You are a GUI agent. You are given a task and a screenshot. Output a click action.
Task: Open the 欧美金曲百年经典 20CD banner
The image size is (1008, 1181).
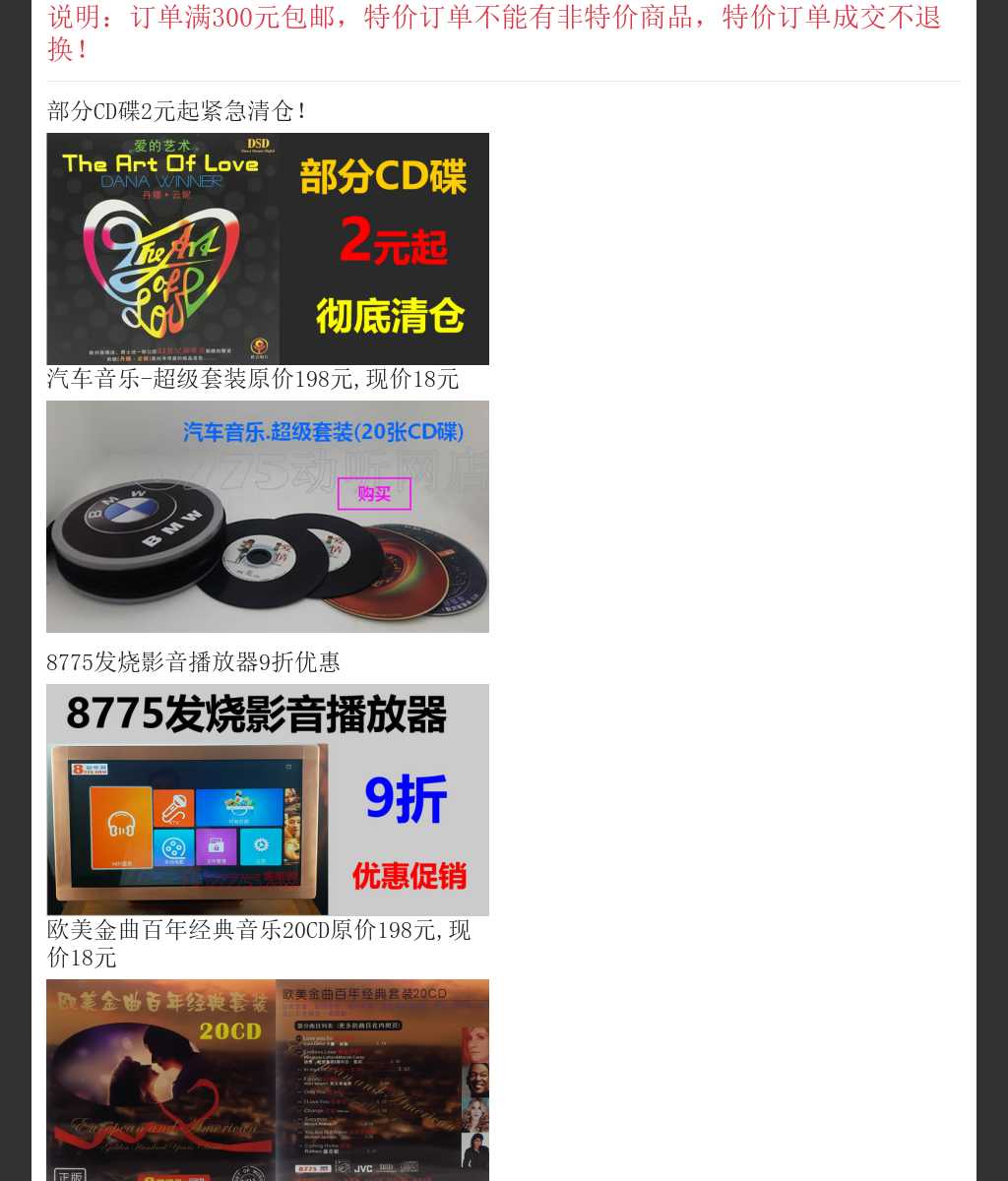point(267,1079)
